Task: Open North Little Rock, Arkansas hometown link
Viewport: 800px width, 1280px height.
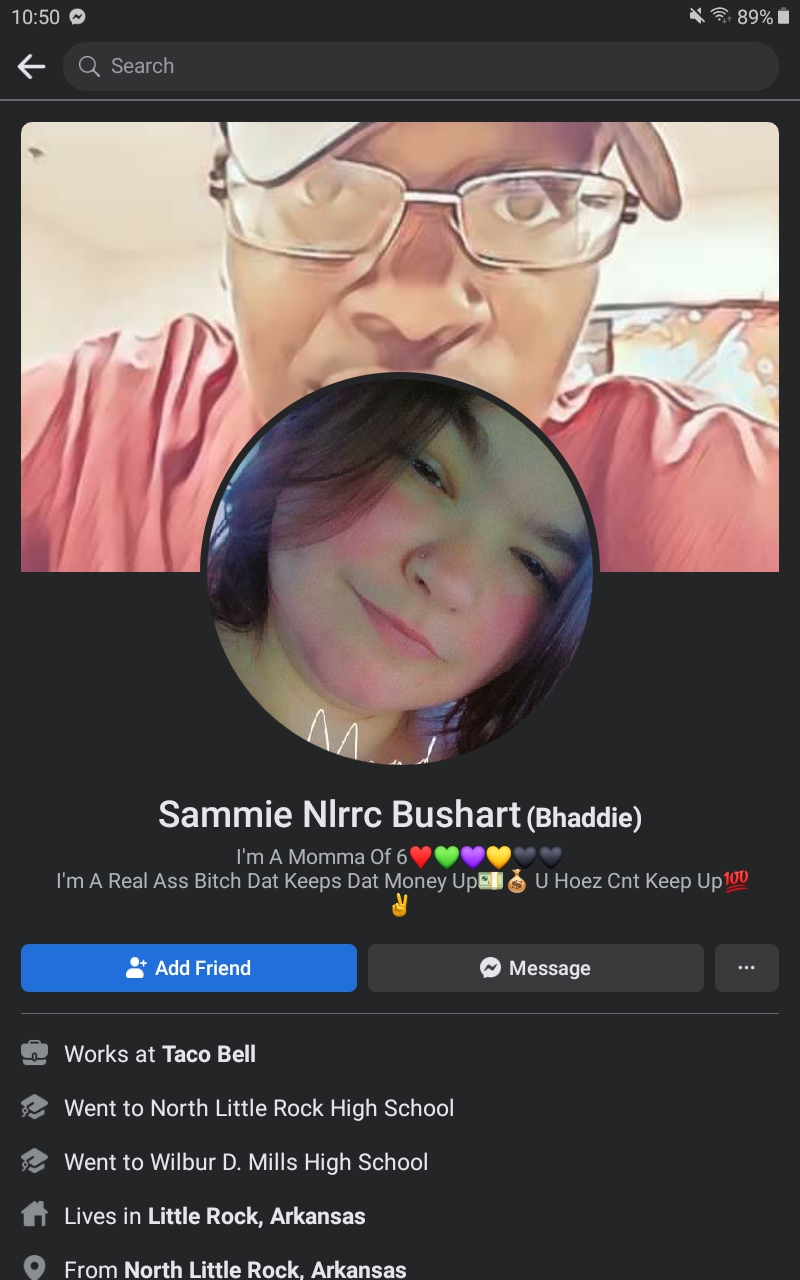Action: pyautogui.click(x=265, y=1269)
